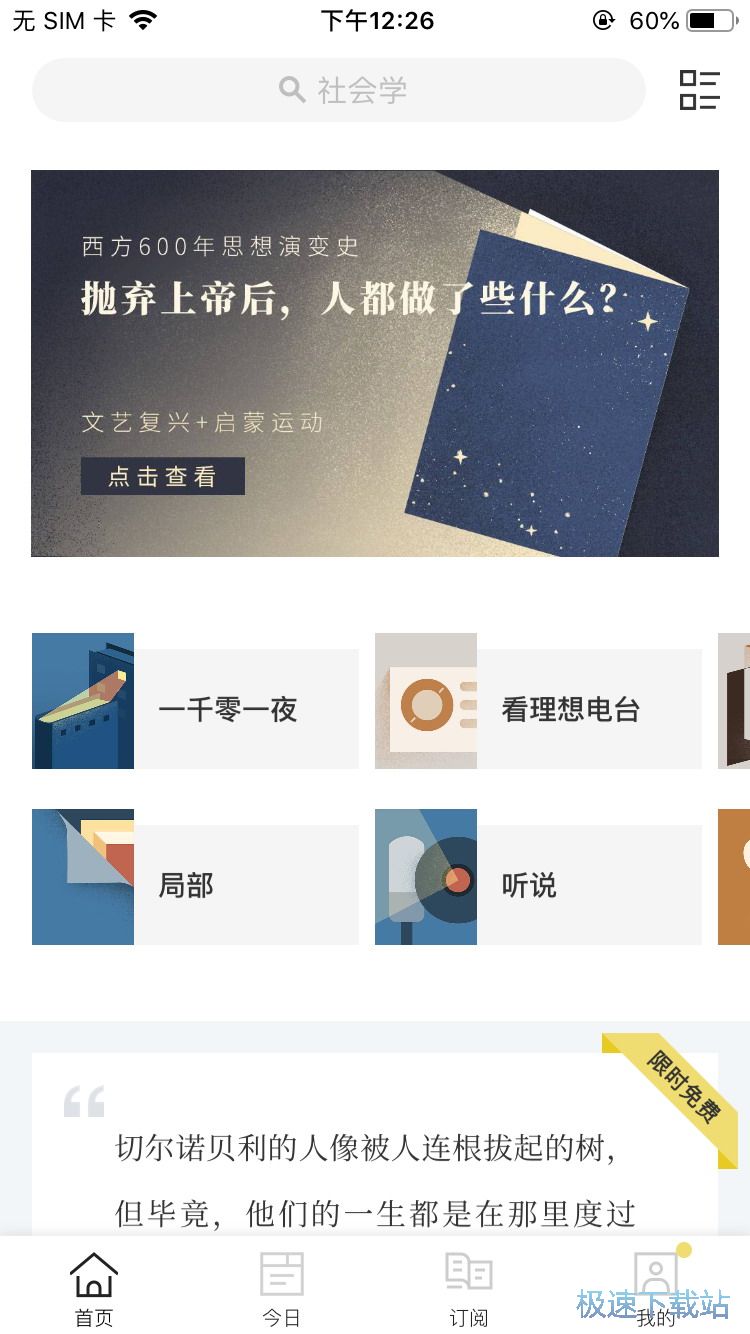Viewport: 750px width, 1334px height.
Task: Tap the 社会学 search box
Action: click(339, 90)
